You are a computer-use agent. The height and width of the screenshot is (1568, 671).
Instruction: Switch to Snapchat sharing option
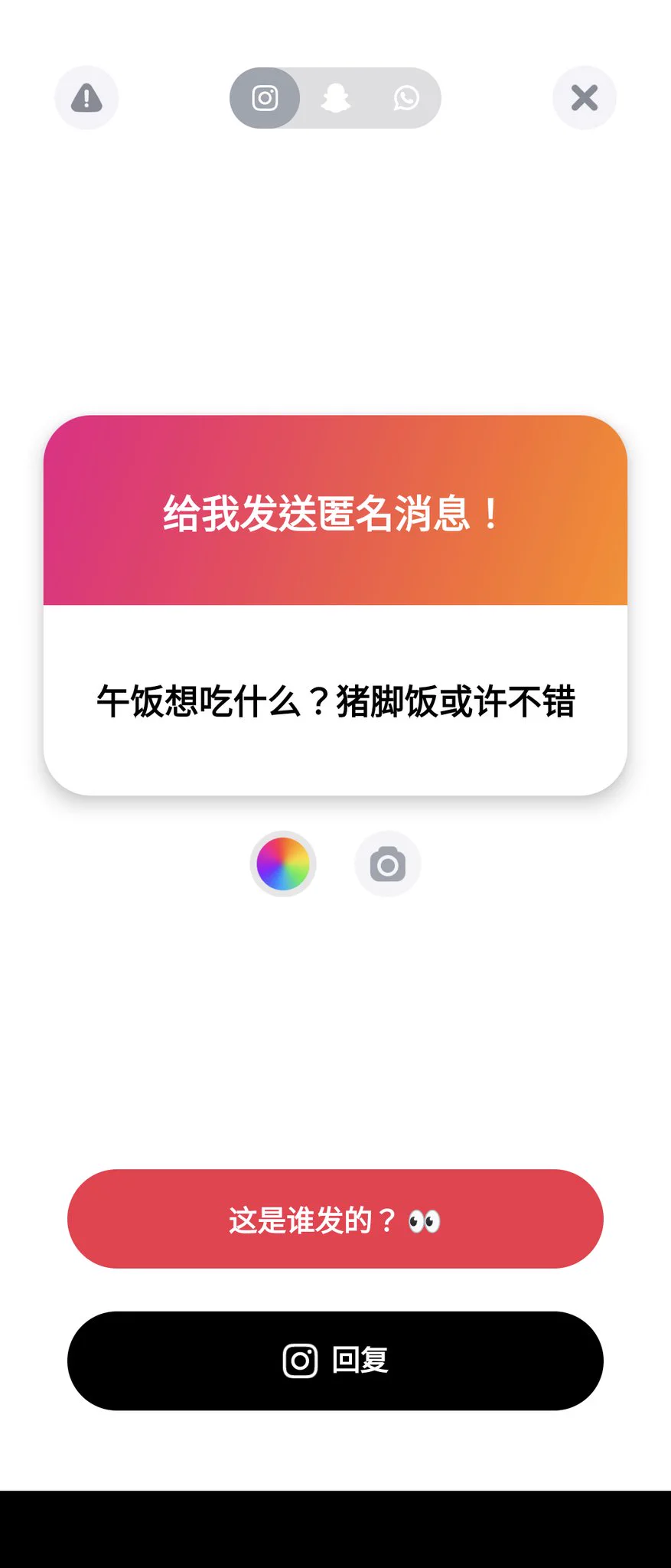336,98
